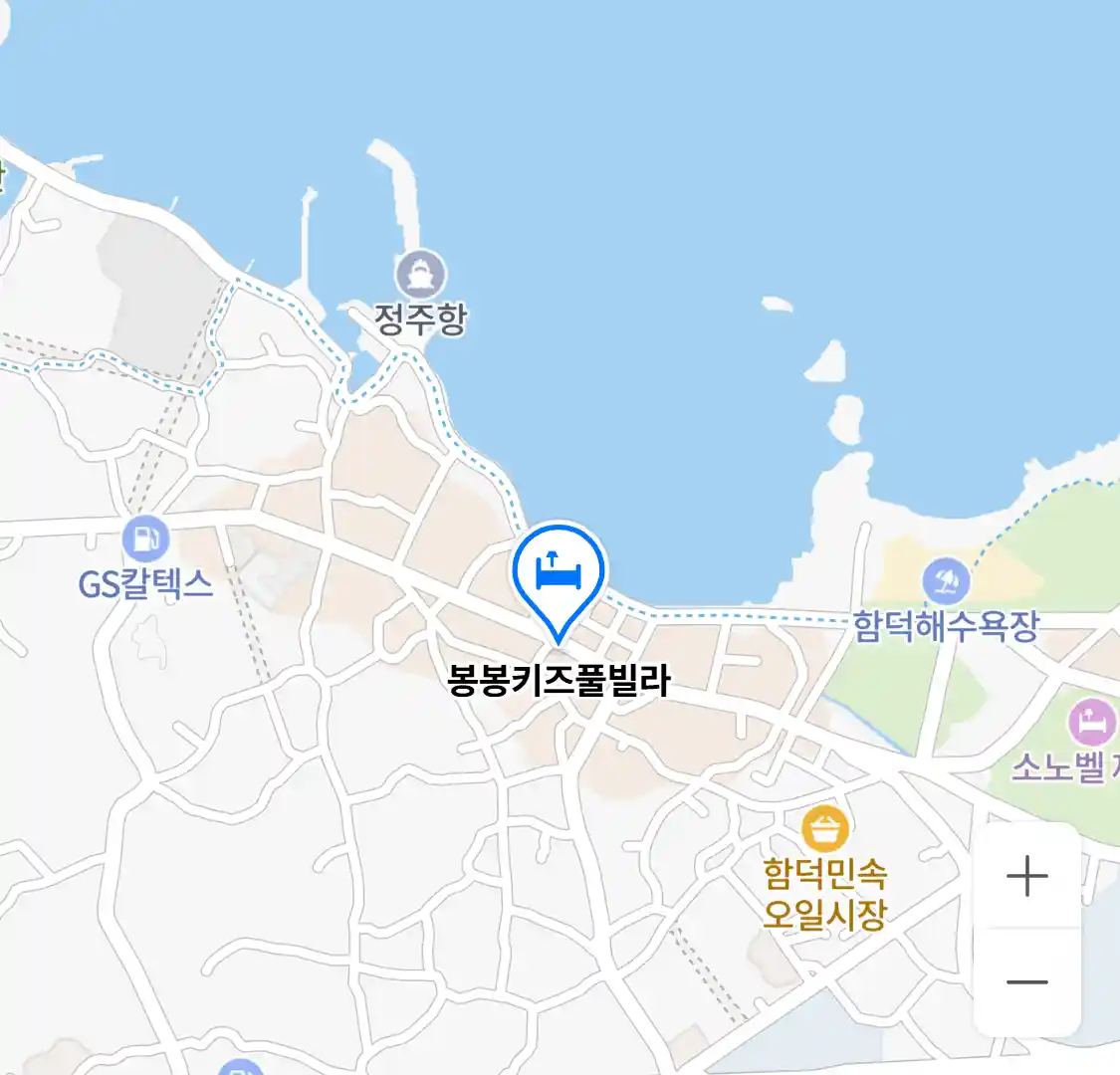This screenshot has width=1120, height=1075.
Task: Zoom out of the map
Action: pos(1027,982)
